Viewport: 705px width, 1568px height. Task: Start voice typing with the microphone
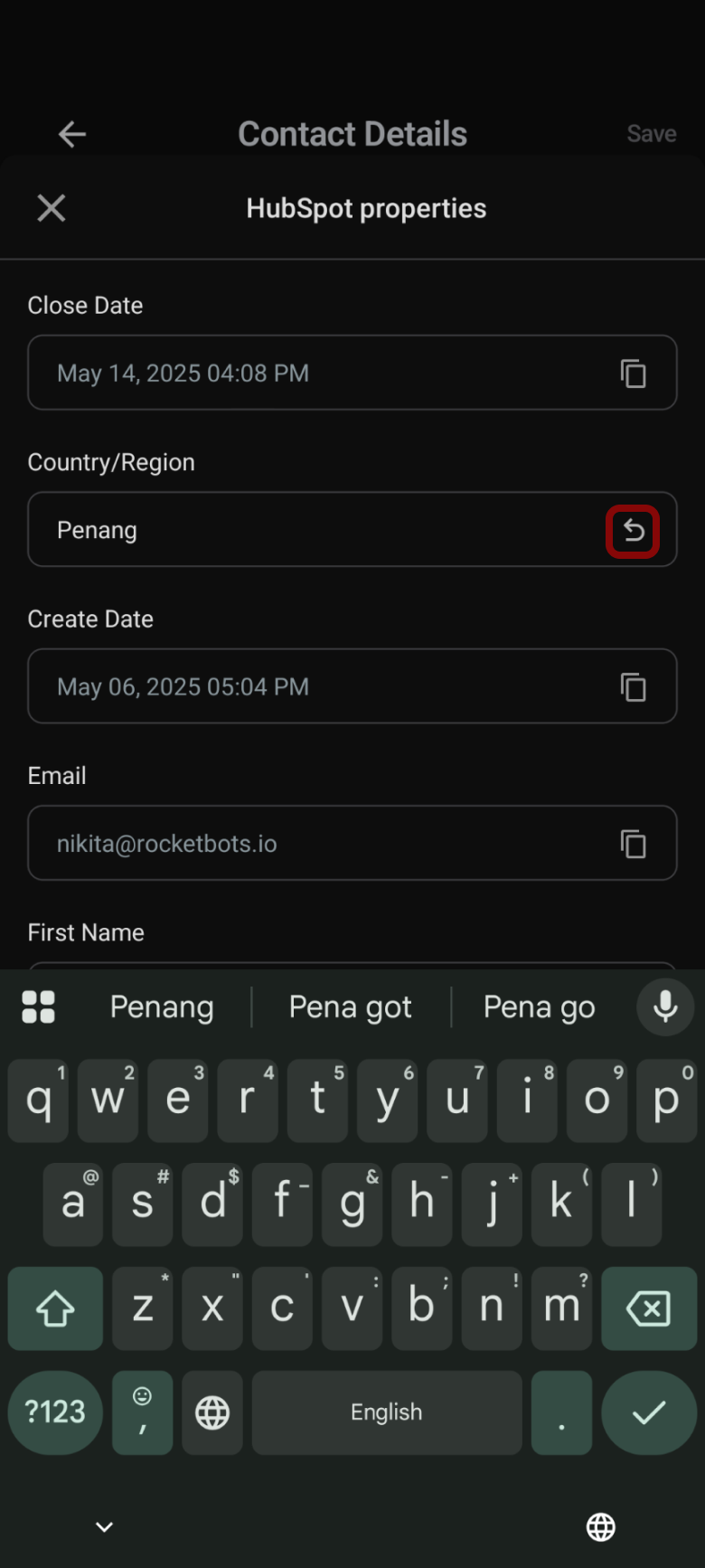click(x=665, y=1006)
